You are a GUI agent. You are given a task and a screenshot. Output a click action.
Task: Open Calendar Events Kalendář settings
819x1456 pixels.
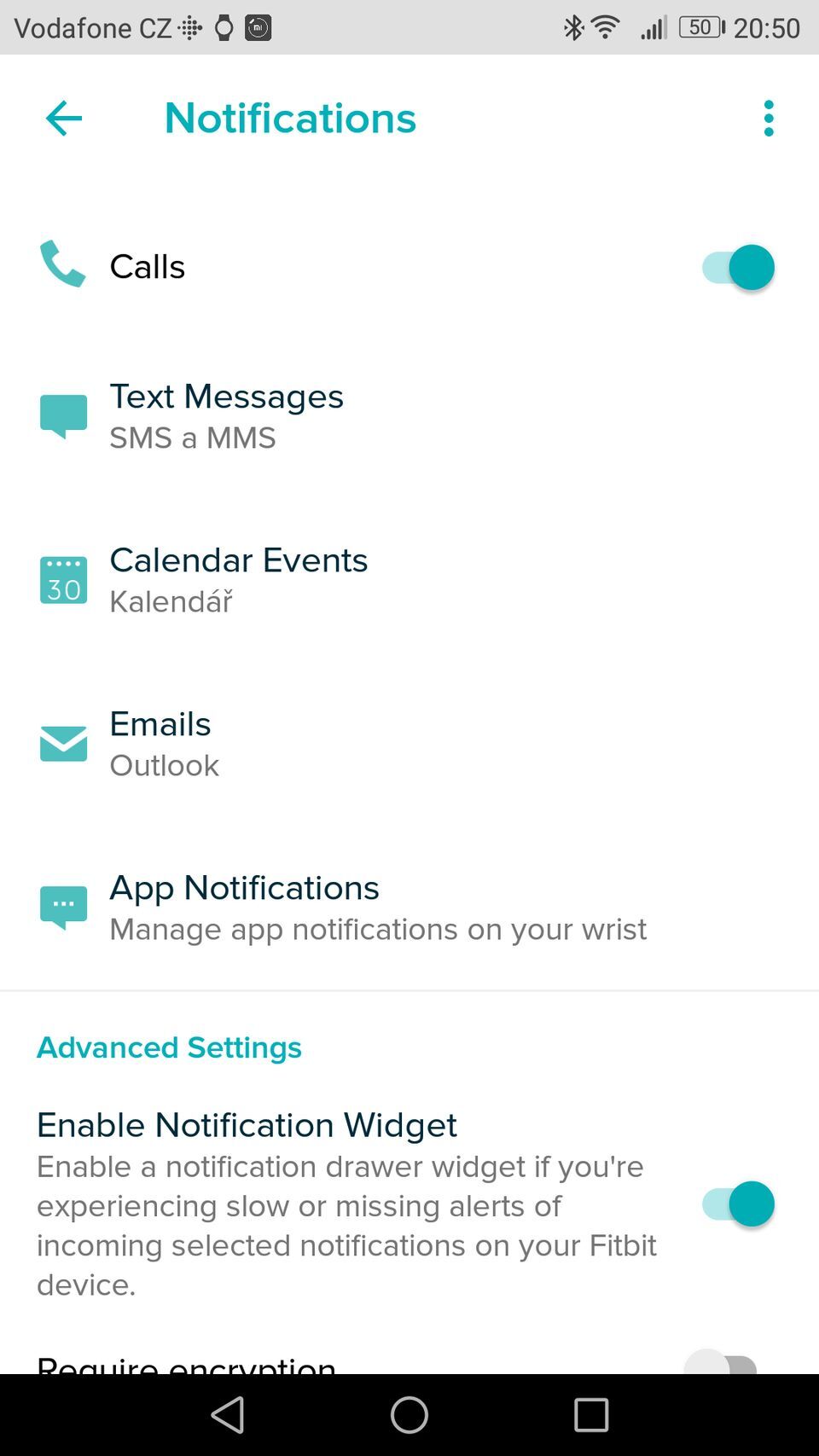238,579
